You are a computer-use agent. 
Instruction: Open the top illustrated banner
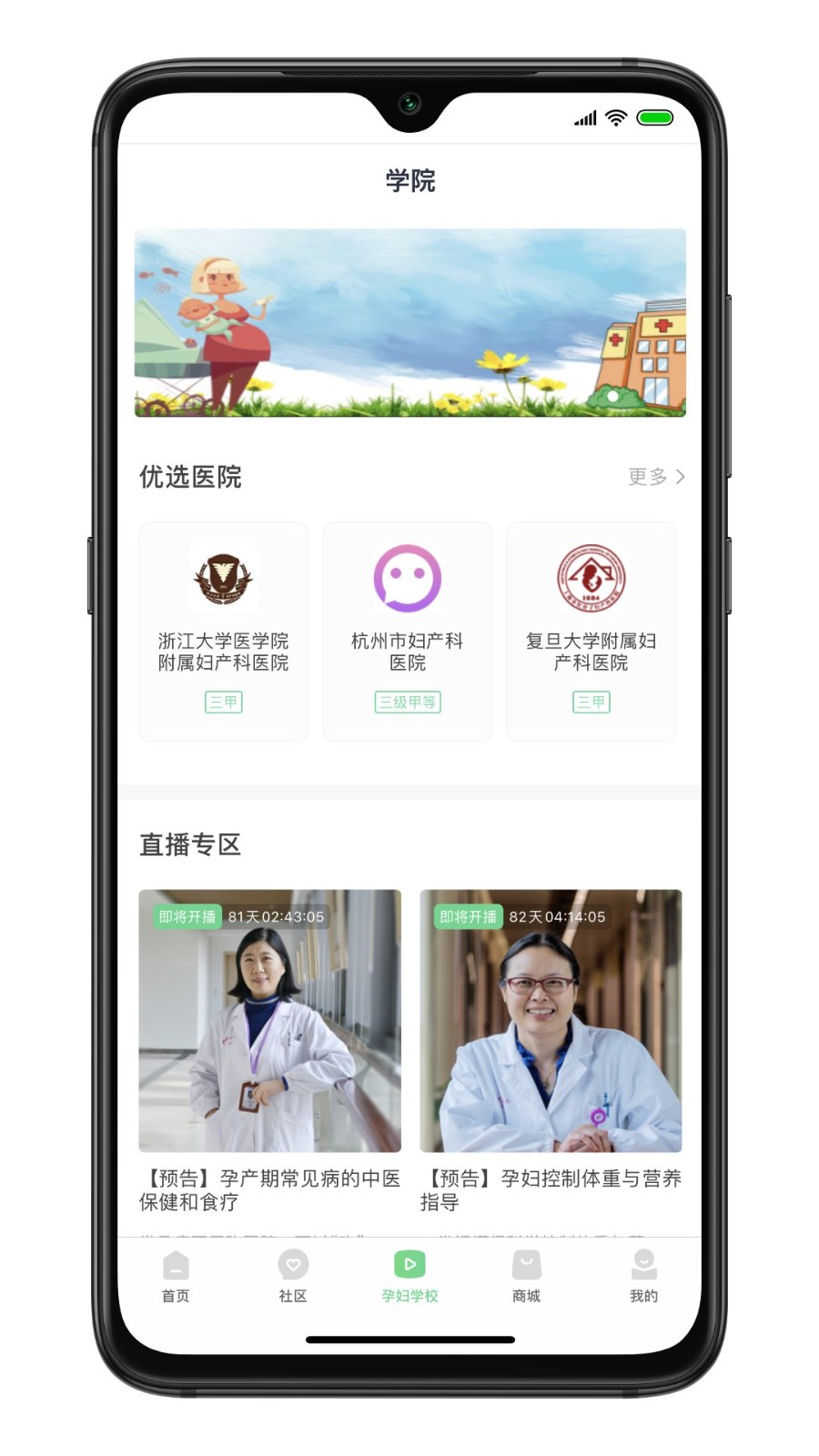410,323
